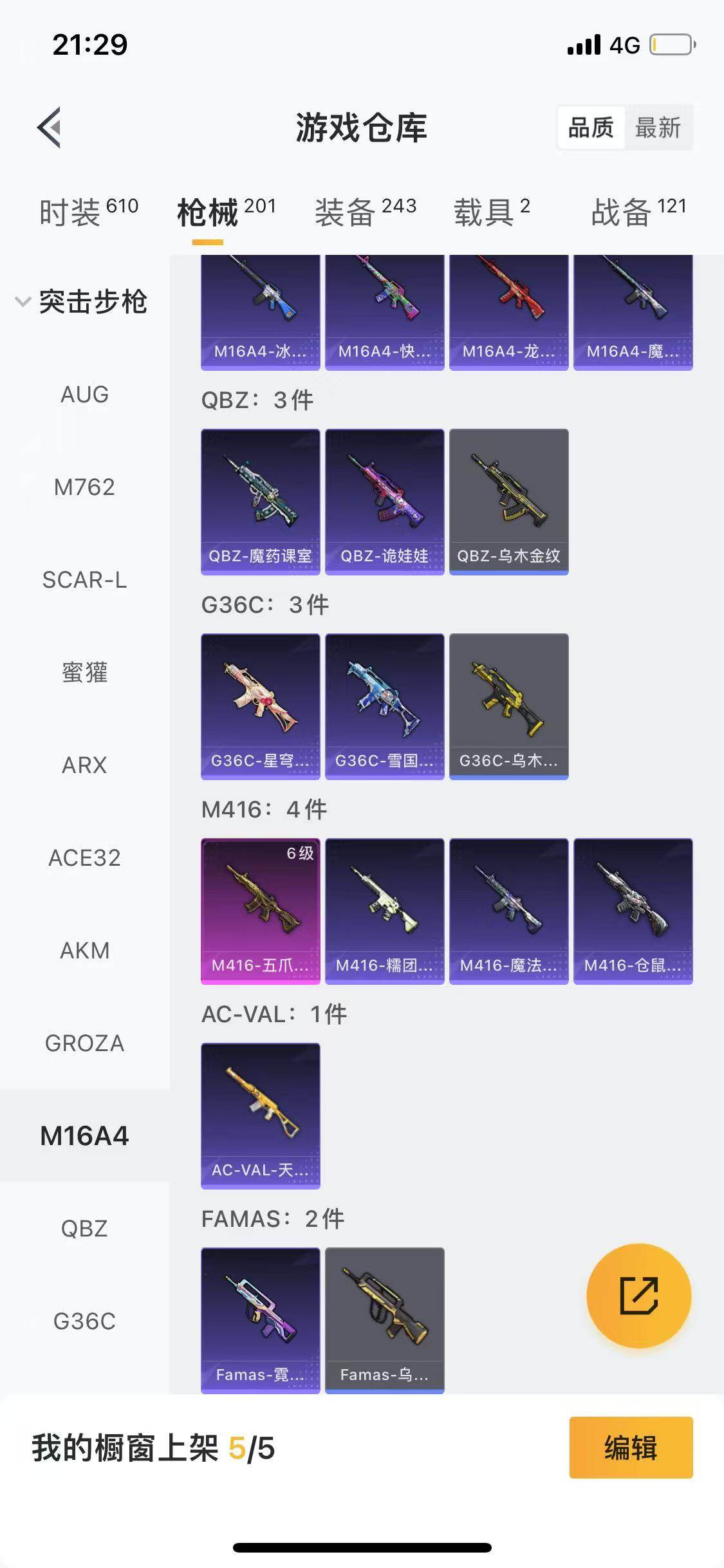Jump to GROZA in the sidebar
The image size is (724, 1568).
[84, 1043]
